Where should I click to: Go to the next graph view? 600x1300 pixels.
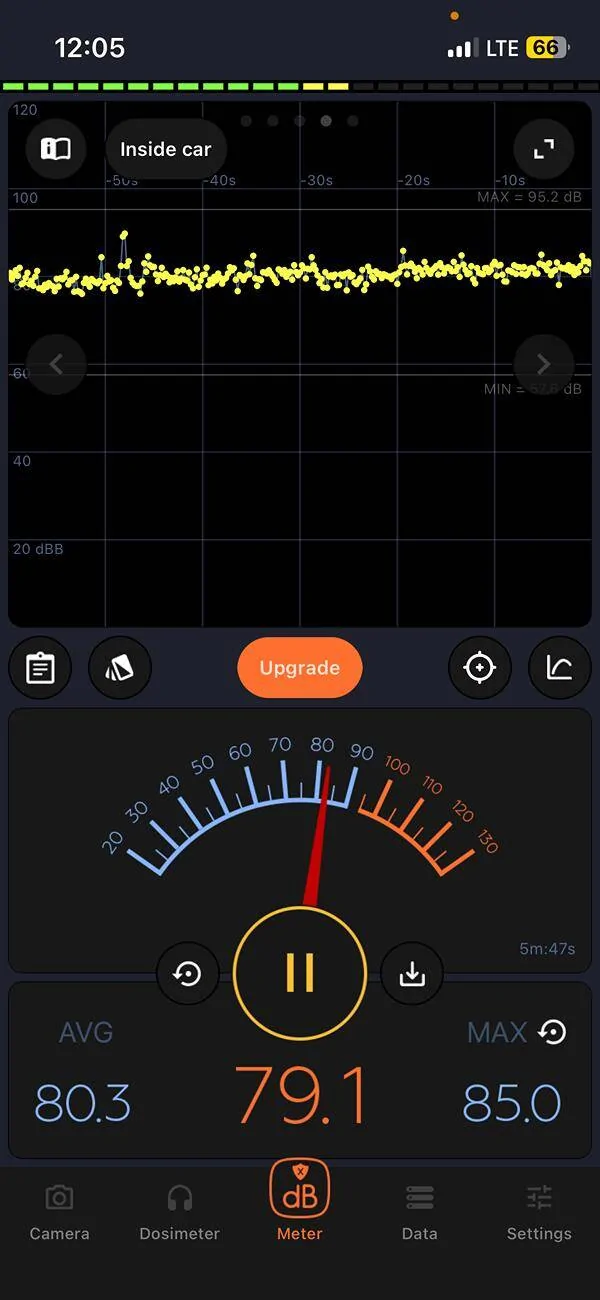[x=543, y=364]
